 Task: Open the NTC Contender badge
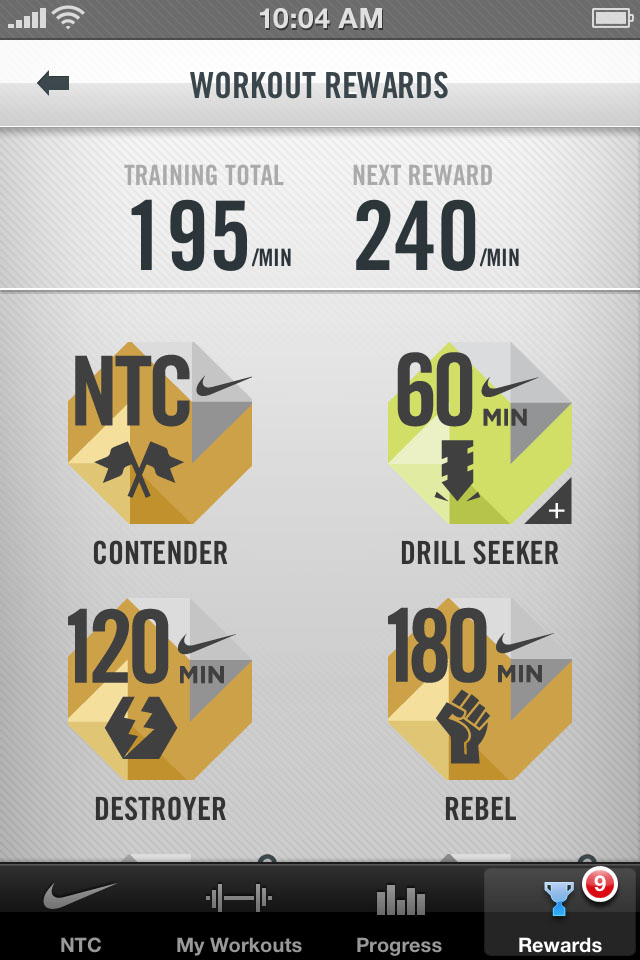160,434
